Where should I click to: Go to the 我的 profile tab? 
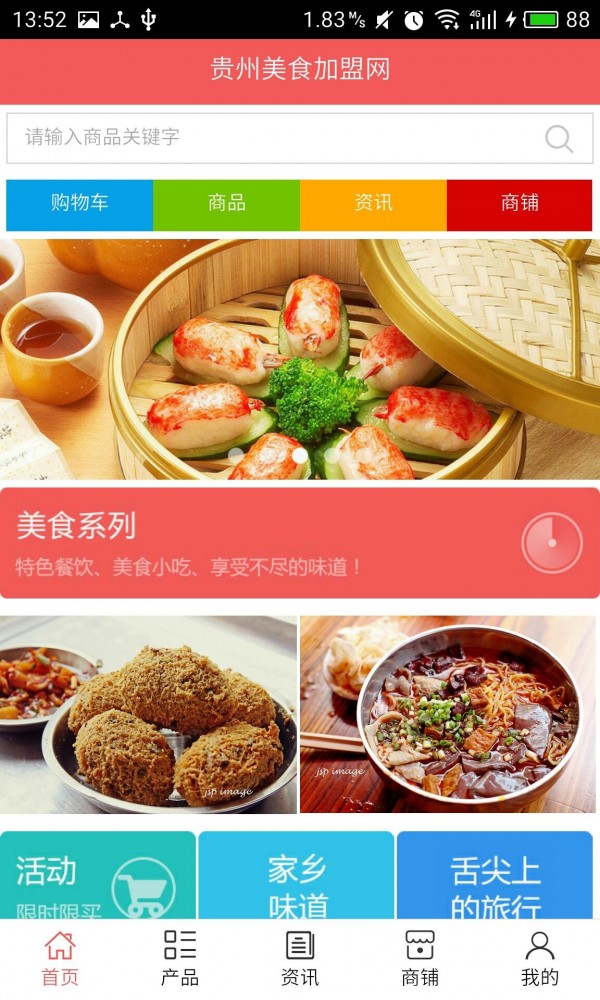(x=540, y=958)
